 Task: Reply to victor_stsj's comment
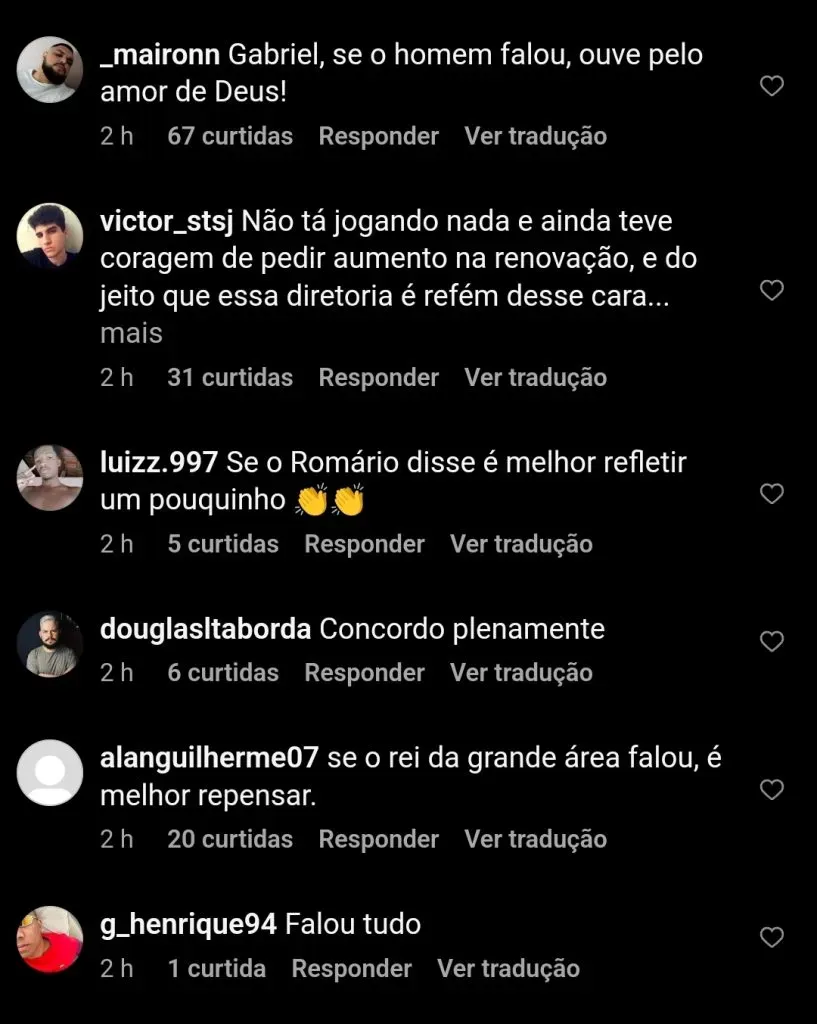[378, 378]
